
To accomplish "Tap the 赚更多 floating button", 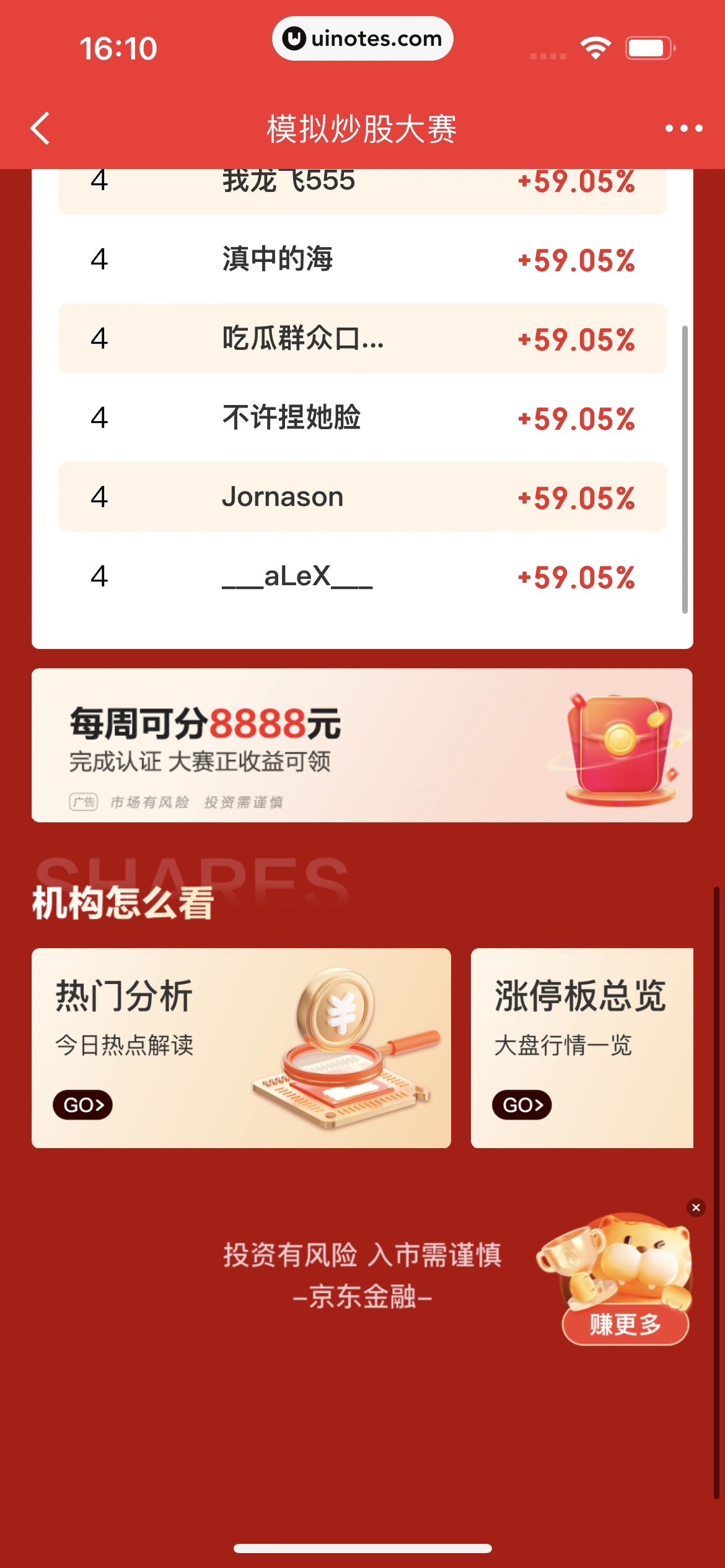I will pyautogui.click(x=625, y=1325).
